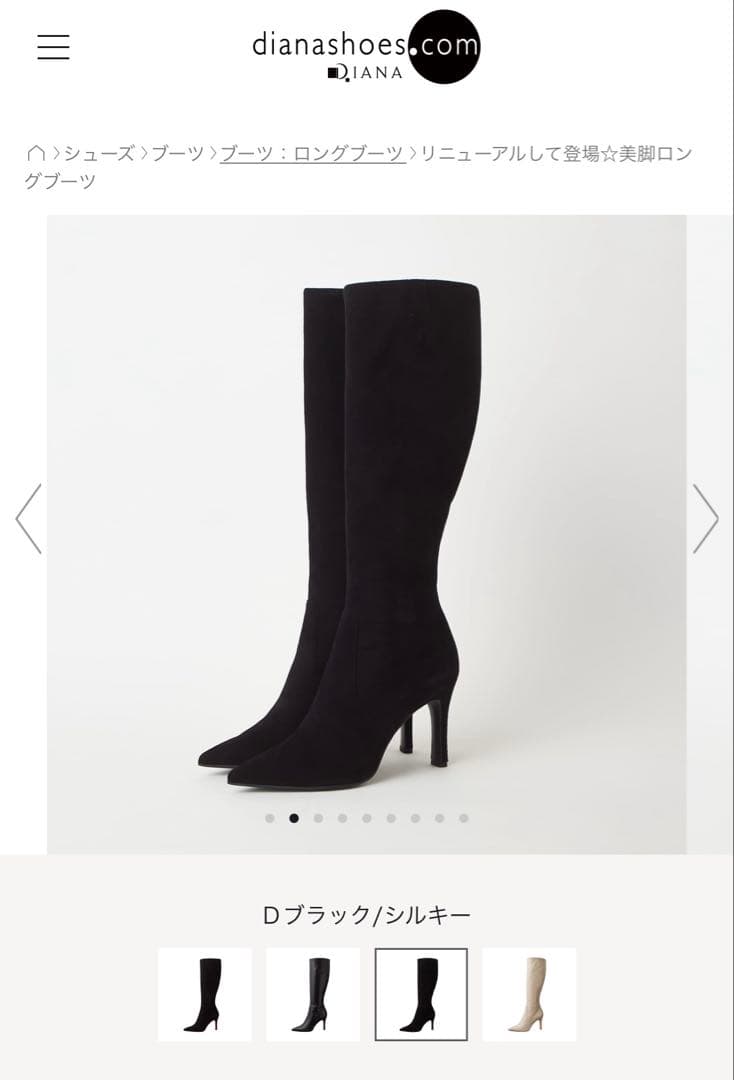Click the fifth carousel dot indicator
734x1080 pixels.
click(367, 817)
